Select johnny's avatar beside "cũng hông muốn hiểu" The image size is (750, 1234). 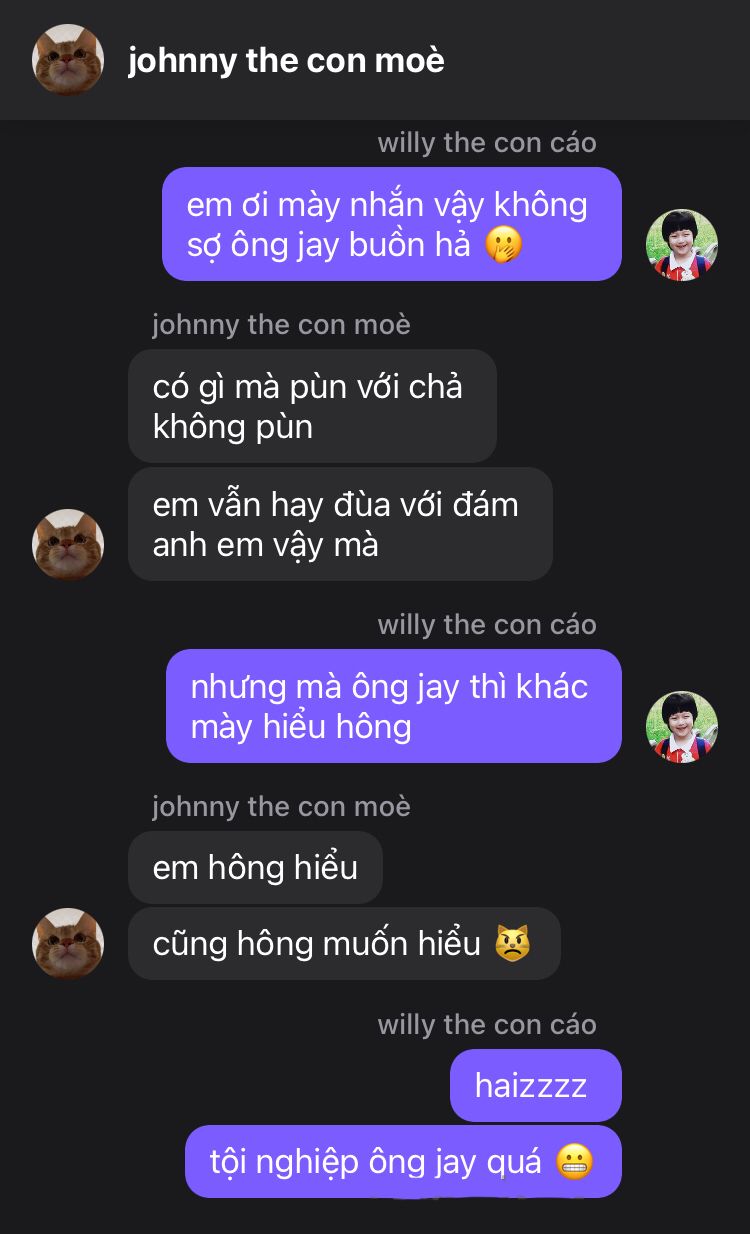(68, 943)
